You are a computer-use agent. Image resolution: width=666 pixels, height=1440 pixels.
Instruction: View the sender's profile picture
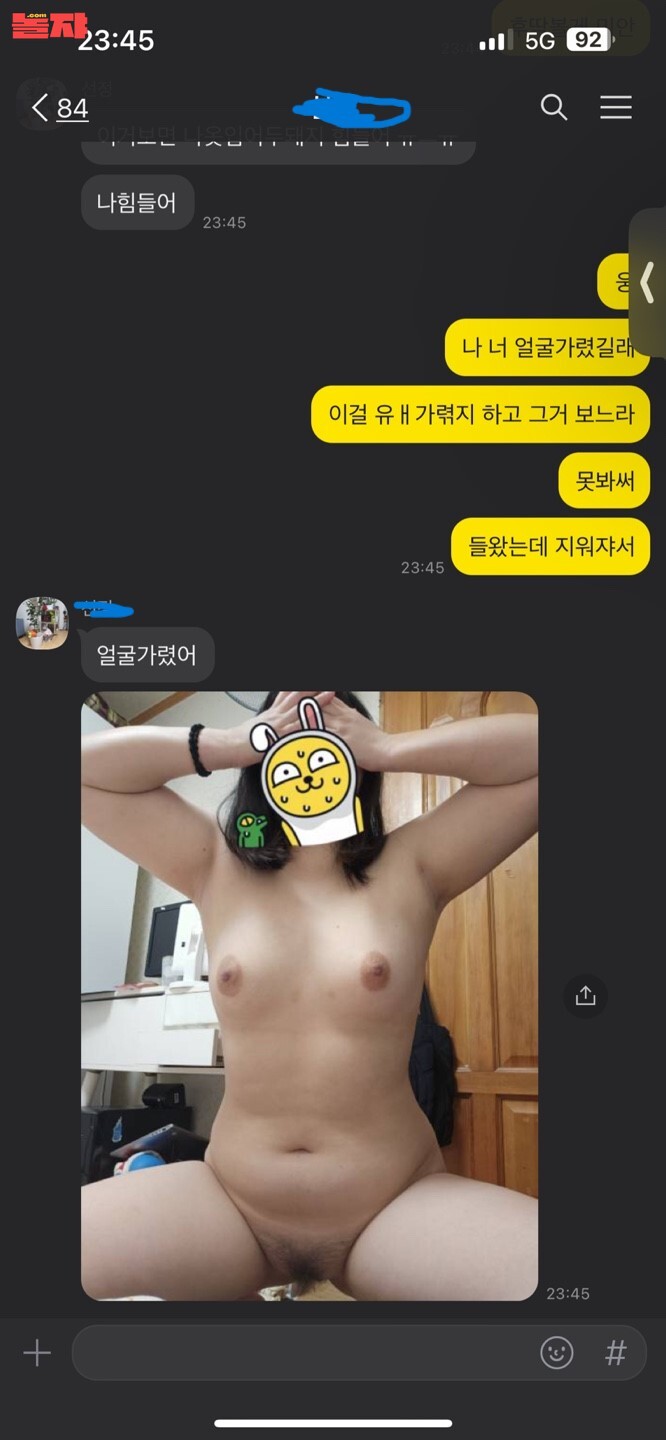tap(42, 623)
